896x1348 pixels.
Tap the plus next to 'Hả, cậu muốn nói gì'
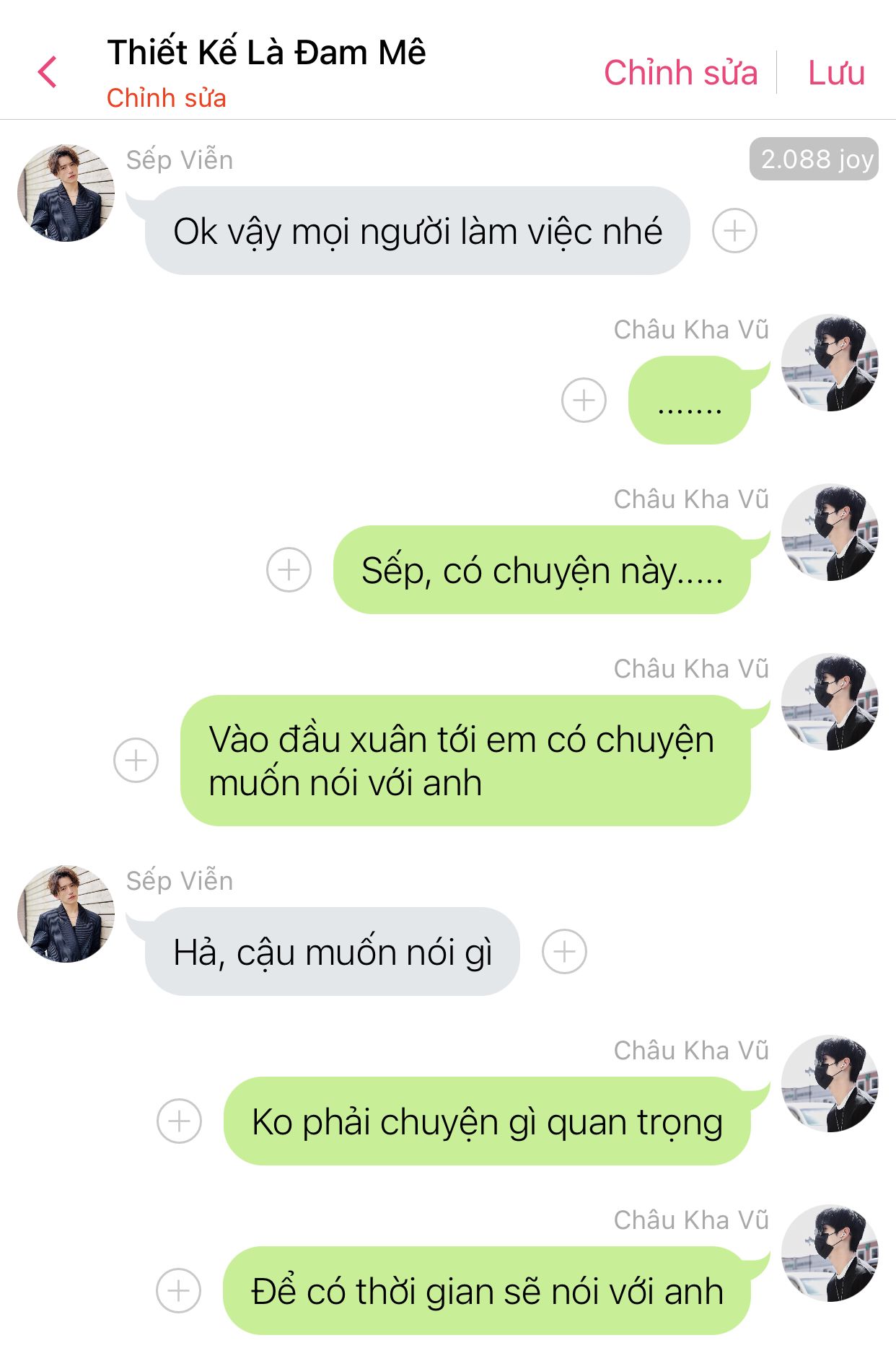564,952
